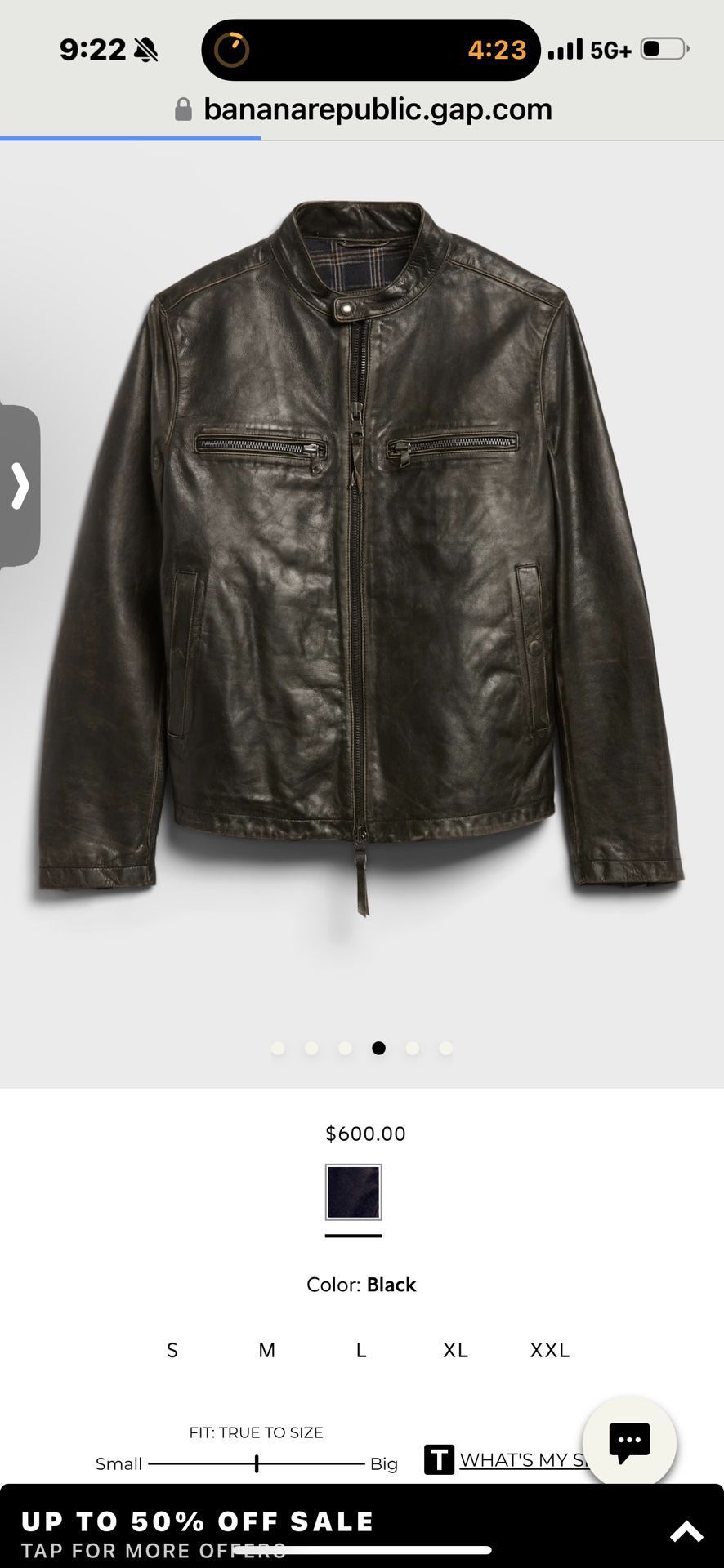Select size S option
This screenshot has height=1568, width=724.
click(x=172, y=1350)
